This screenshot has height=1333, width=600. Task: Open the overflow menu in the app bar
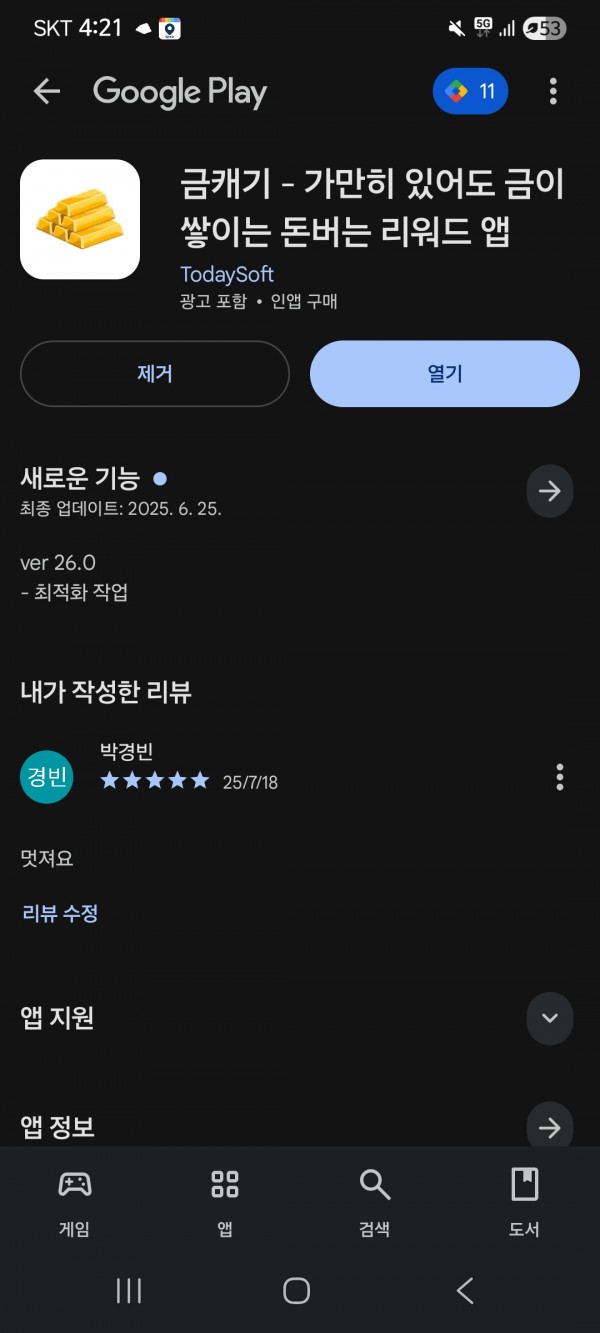coord(553,92)
